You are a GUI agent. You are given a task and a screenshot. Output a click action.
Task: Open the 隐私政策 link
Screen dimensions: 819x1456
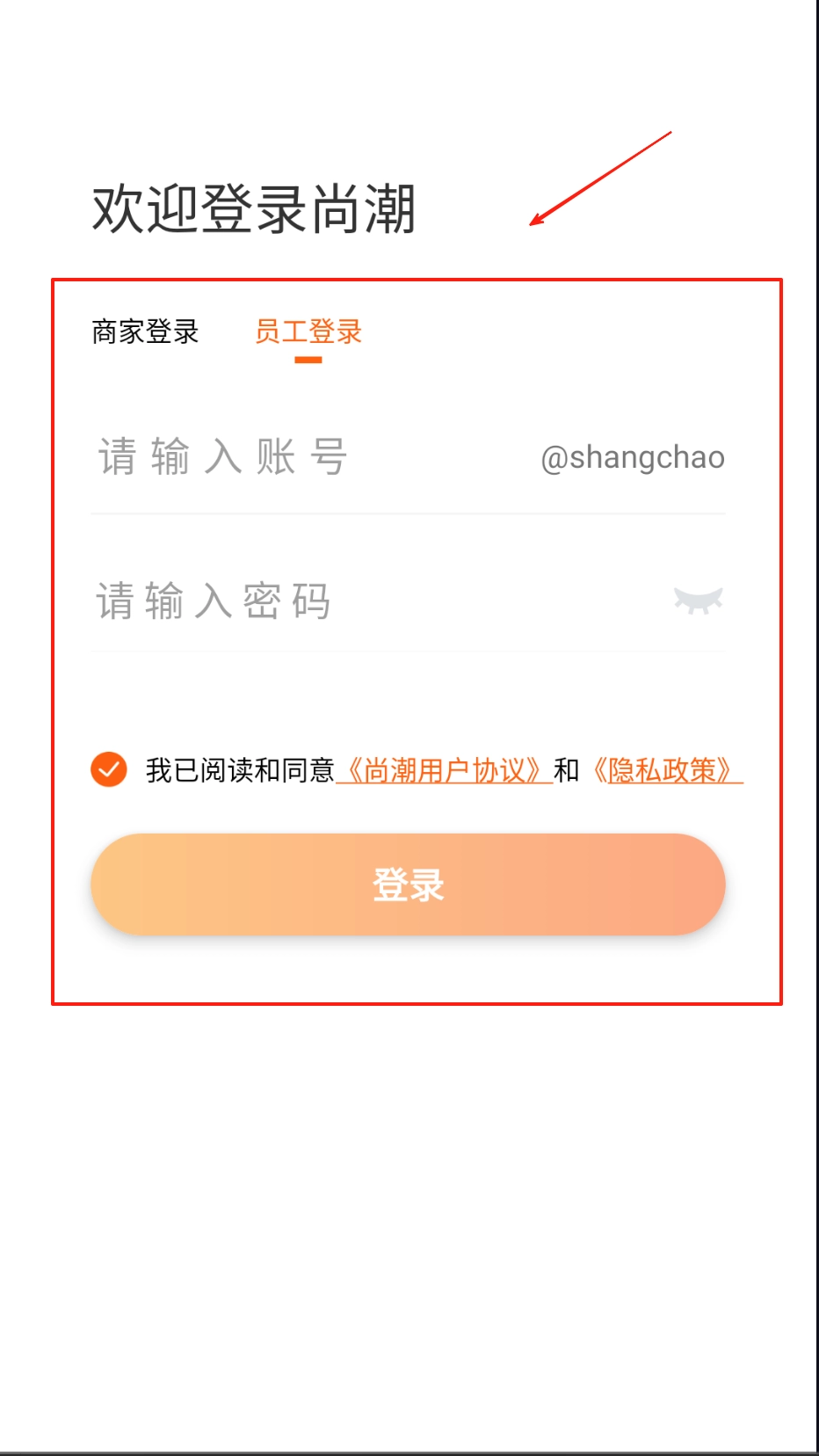666,770
